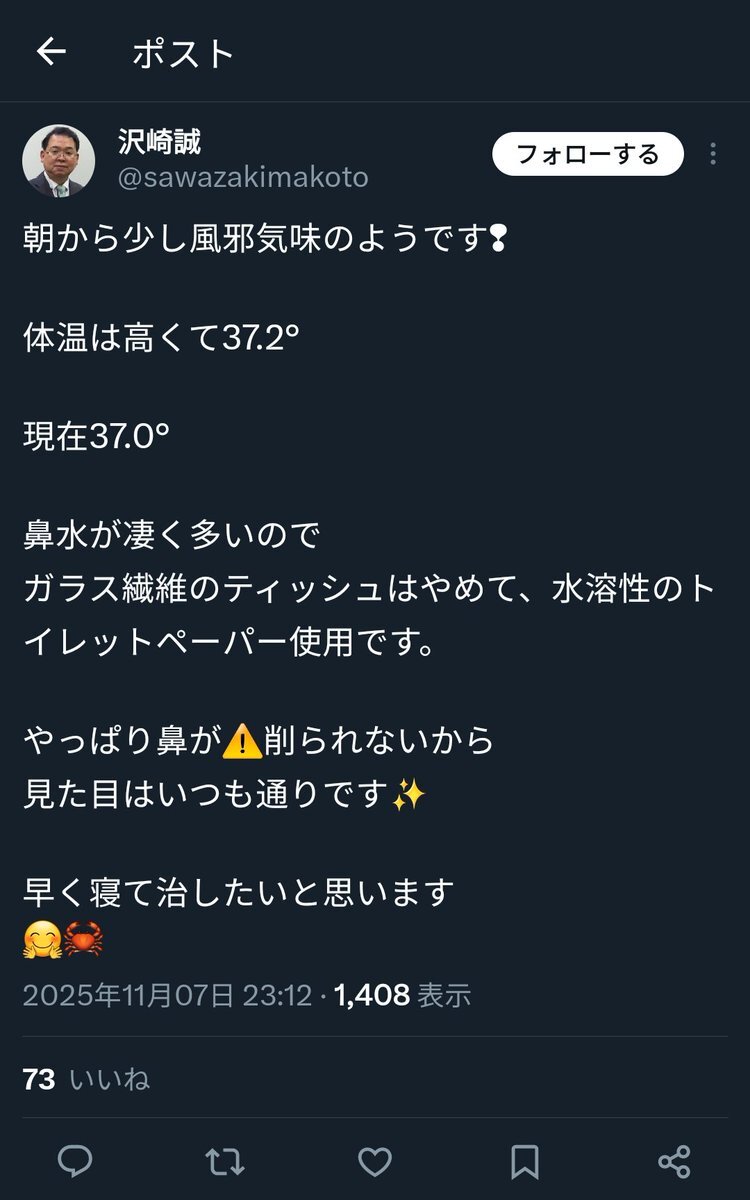Bookmark this post
The image size is (750, 1200).
525,1161
